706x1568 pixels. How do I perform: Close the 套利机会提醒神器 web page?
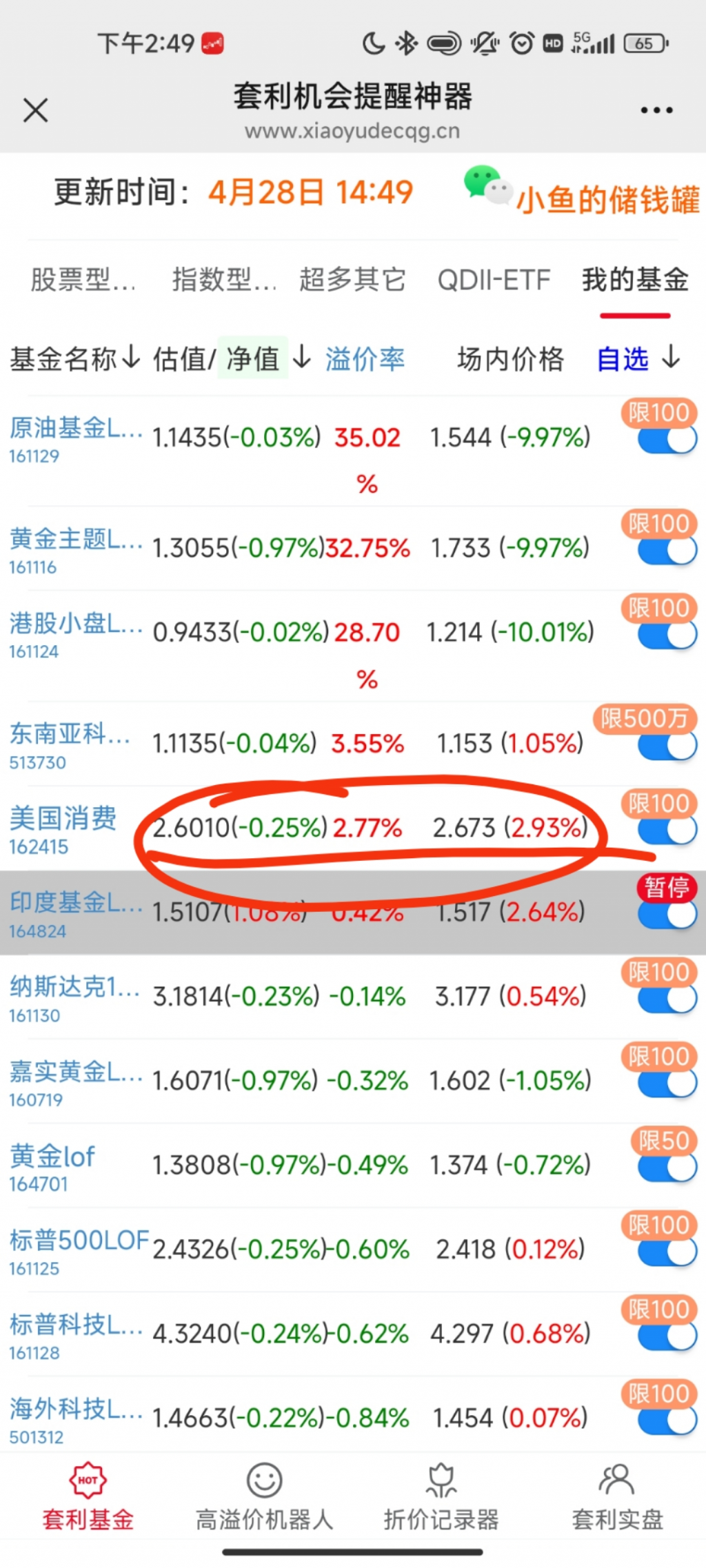pos(35,110)
